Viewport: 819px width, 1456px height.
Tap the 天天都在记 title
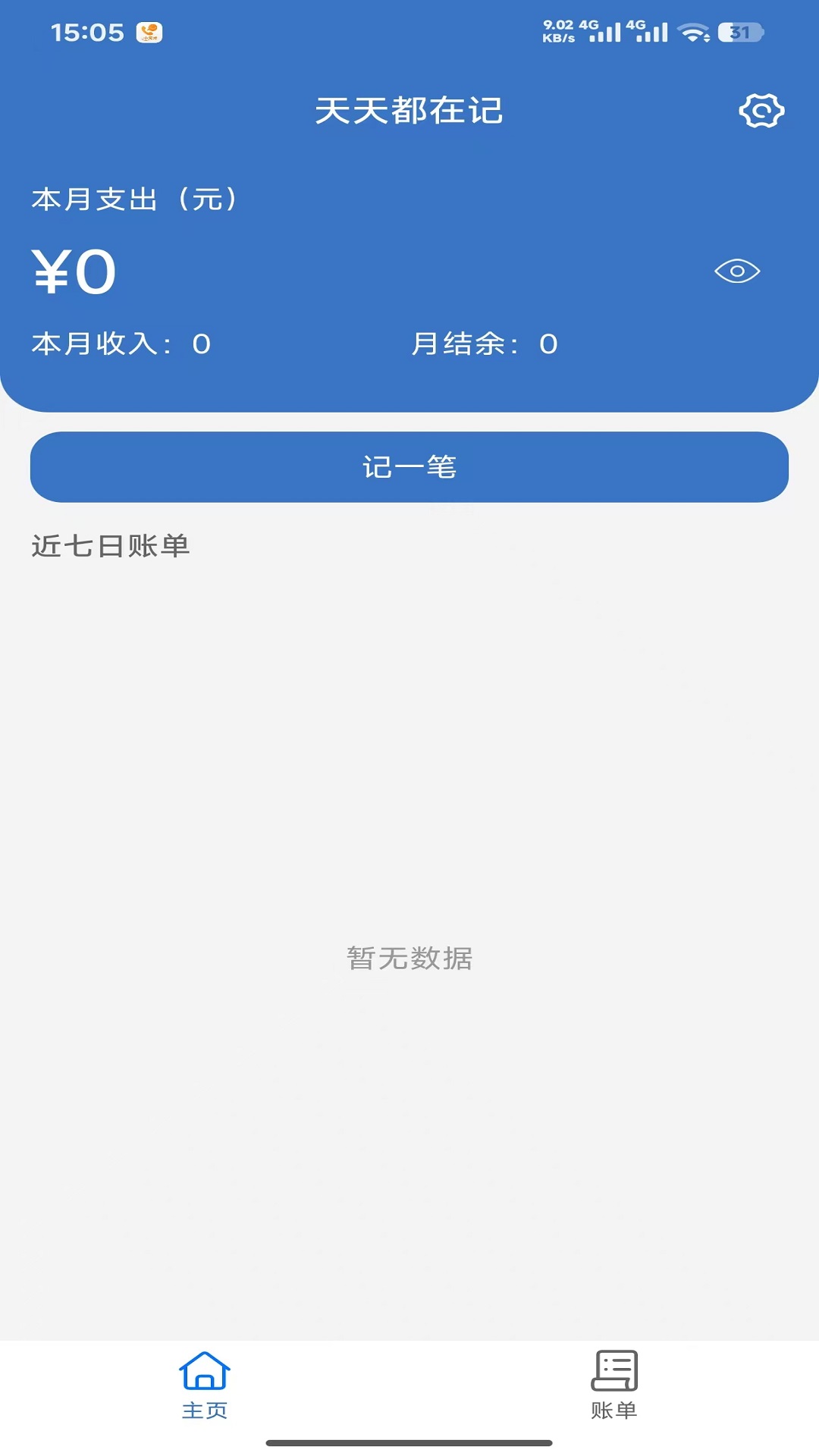tap(409, 111)
